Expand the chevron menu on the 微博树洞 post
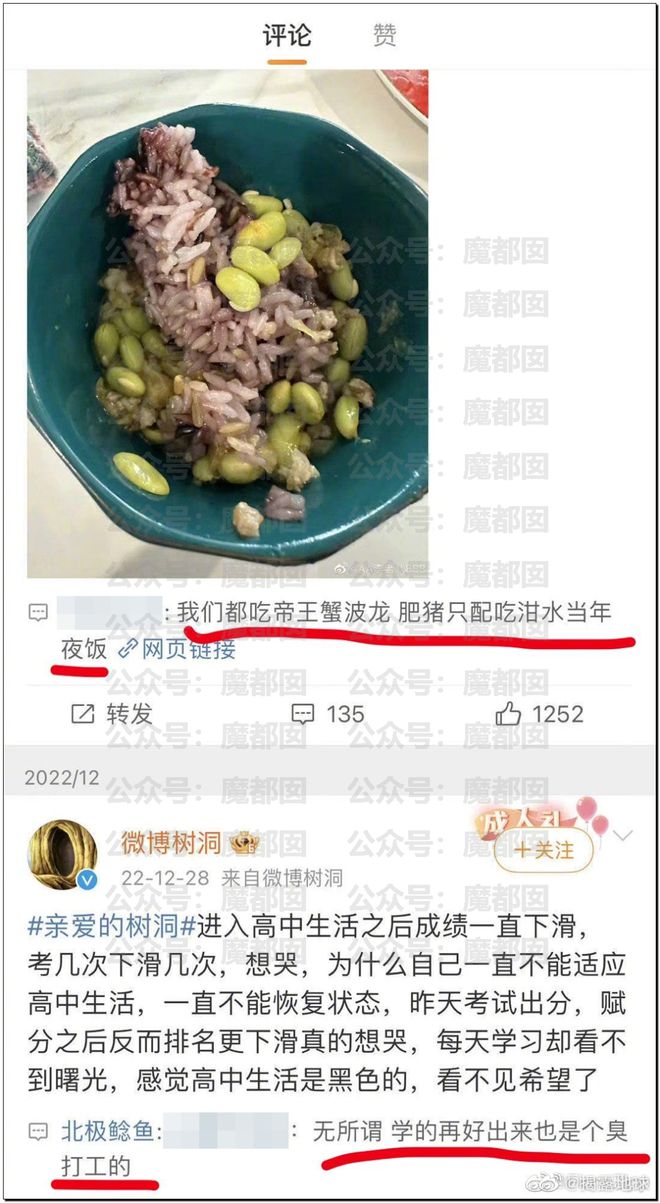This screenshot has height=1203, width=660. 623,834
